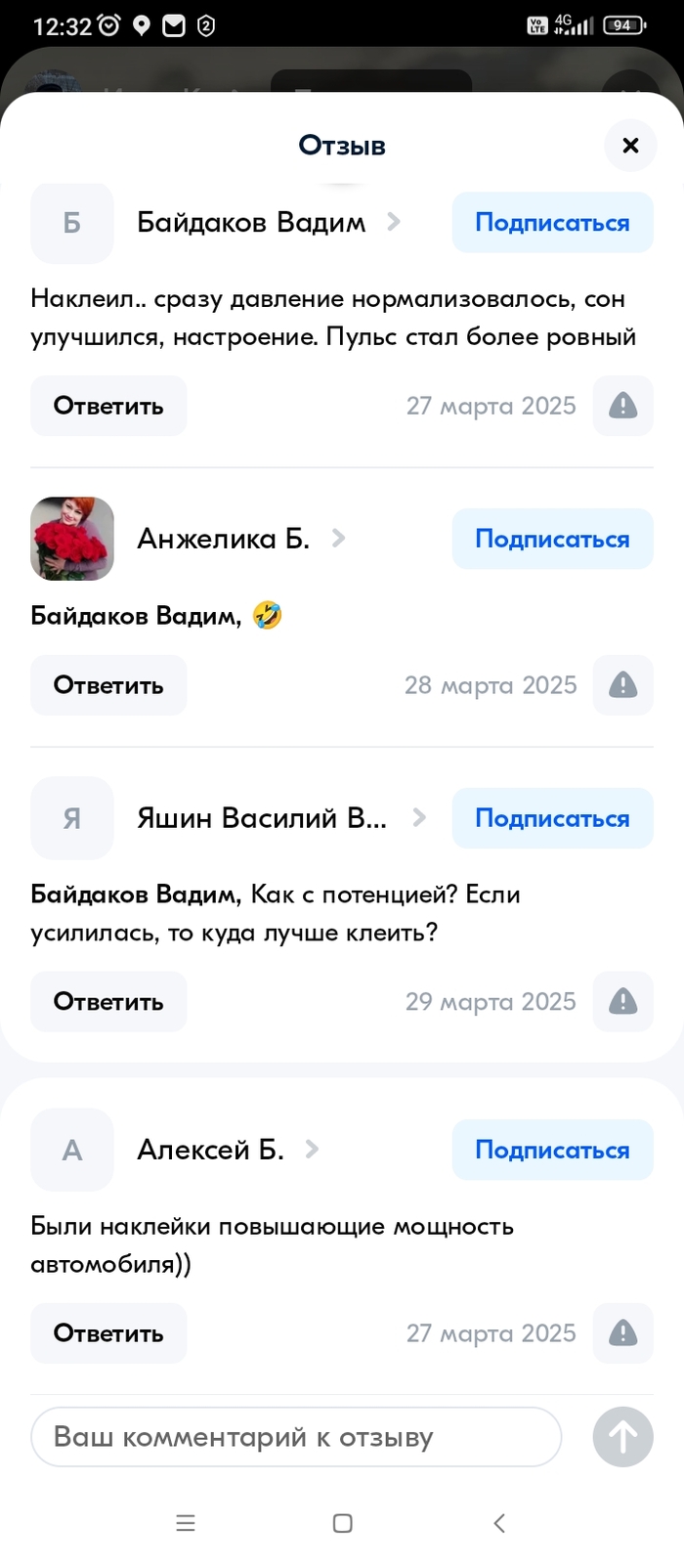Open Алексей Б.'s profile
Viewport: 684px width, 1568px height.
click(x=211, y=1150)
